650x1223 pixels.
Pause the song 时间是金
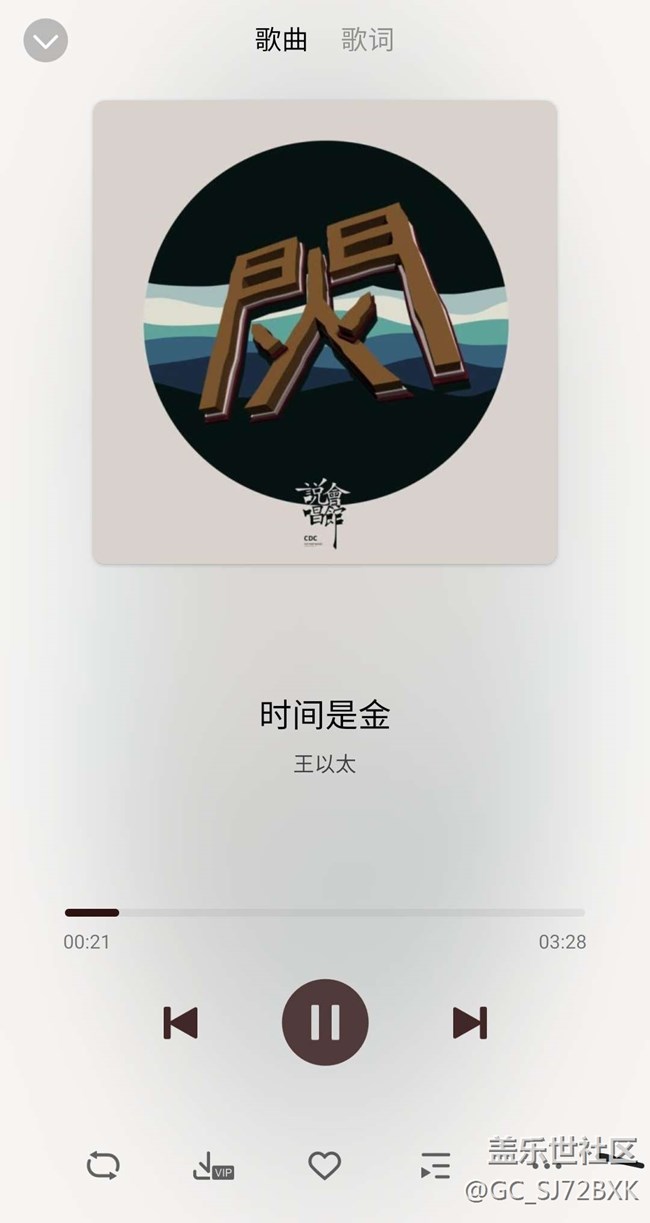pyautogui.click(x=325, y=1022)
